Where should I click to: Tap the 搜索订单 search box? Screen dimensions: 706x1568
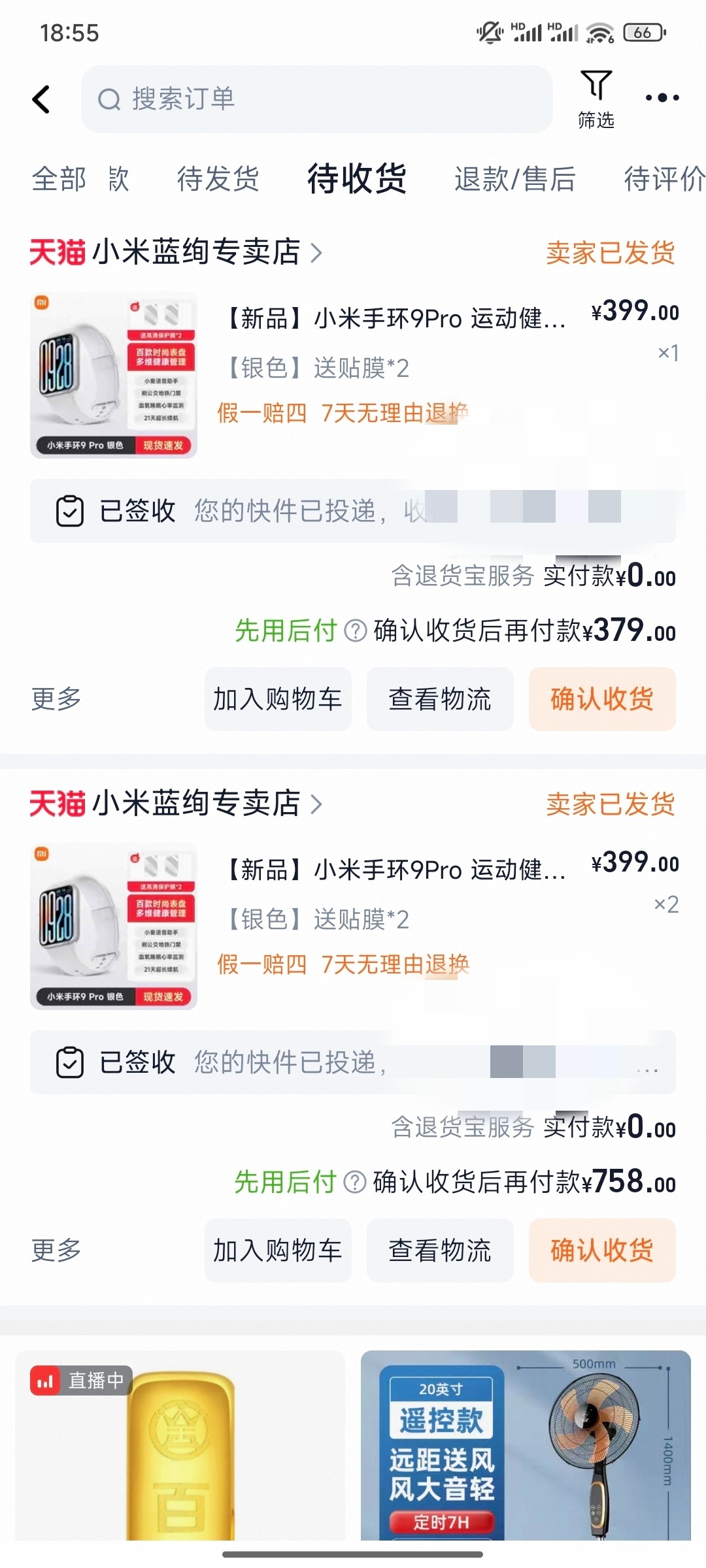[316, 99]
